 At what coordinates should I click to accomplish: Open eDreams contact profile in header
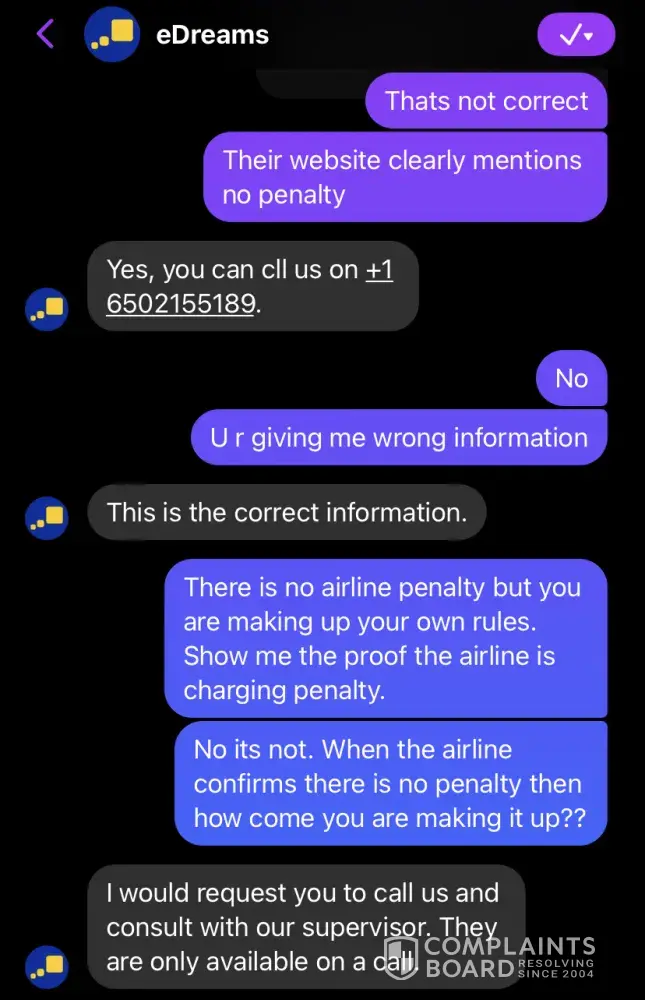coord(212,34)
